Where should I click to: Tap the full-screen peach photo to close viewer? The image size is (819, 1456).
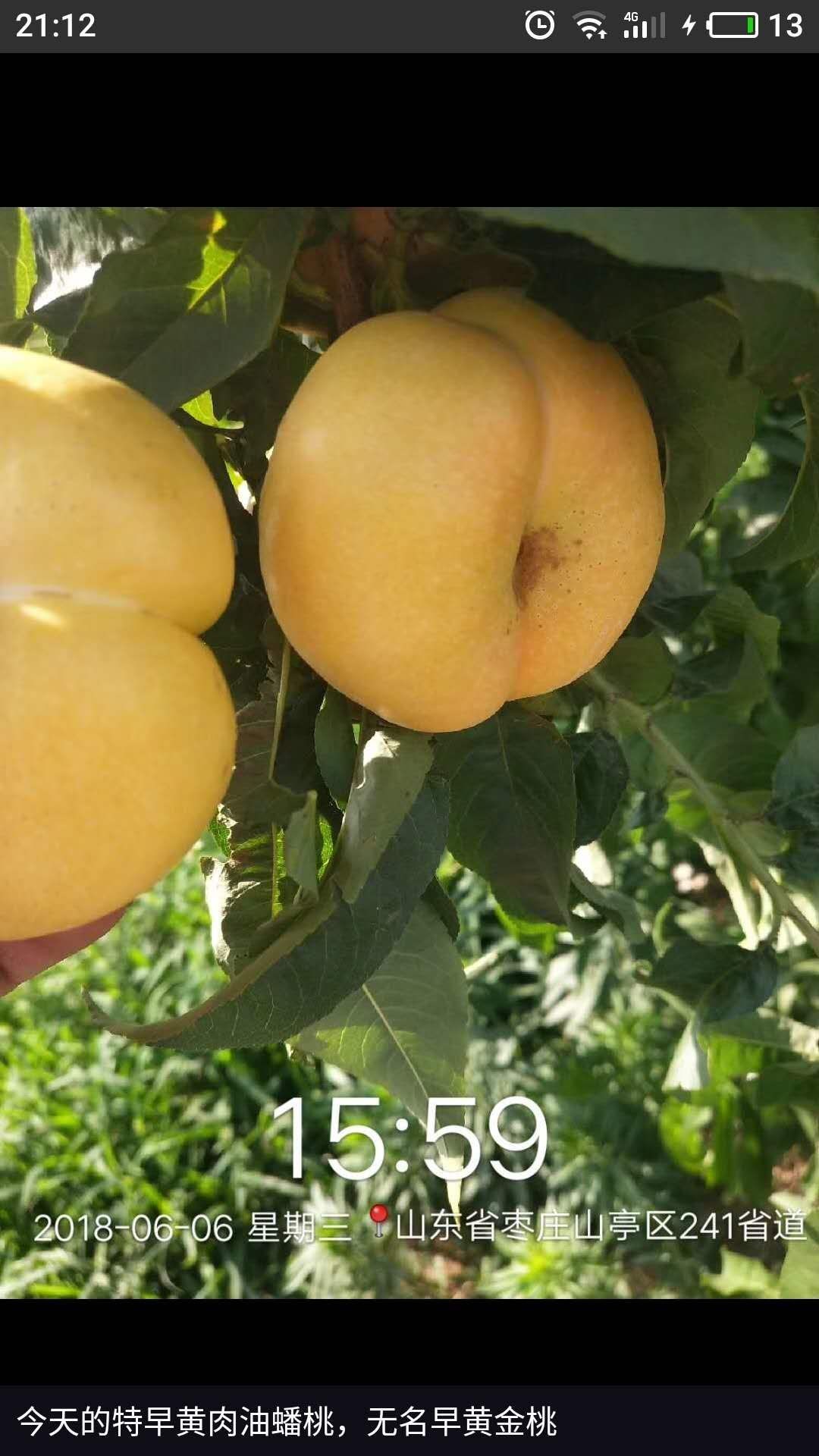[409, 752]
